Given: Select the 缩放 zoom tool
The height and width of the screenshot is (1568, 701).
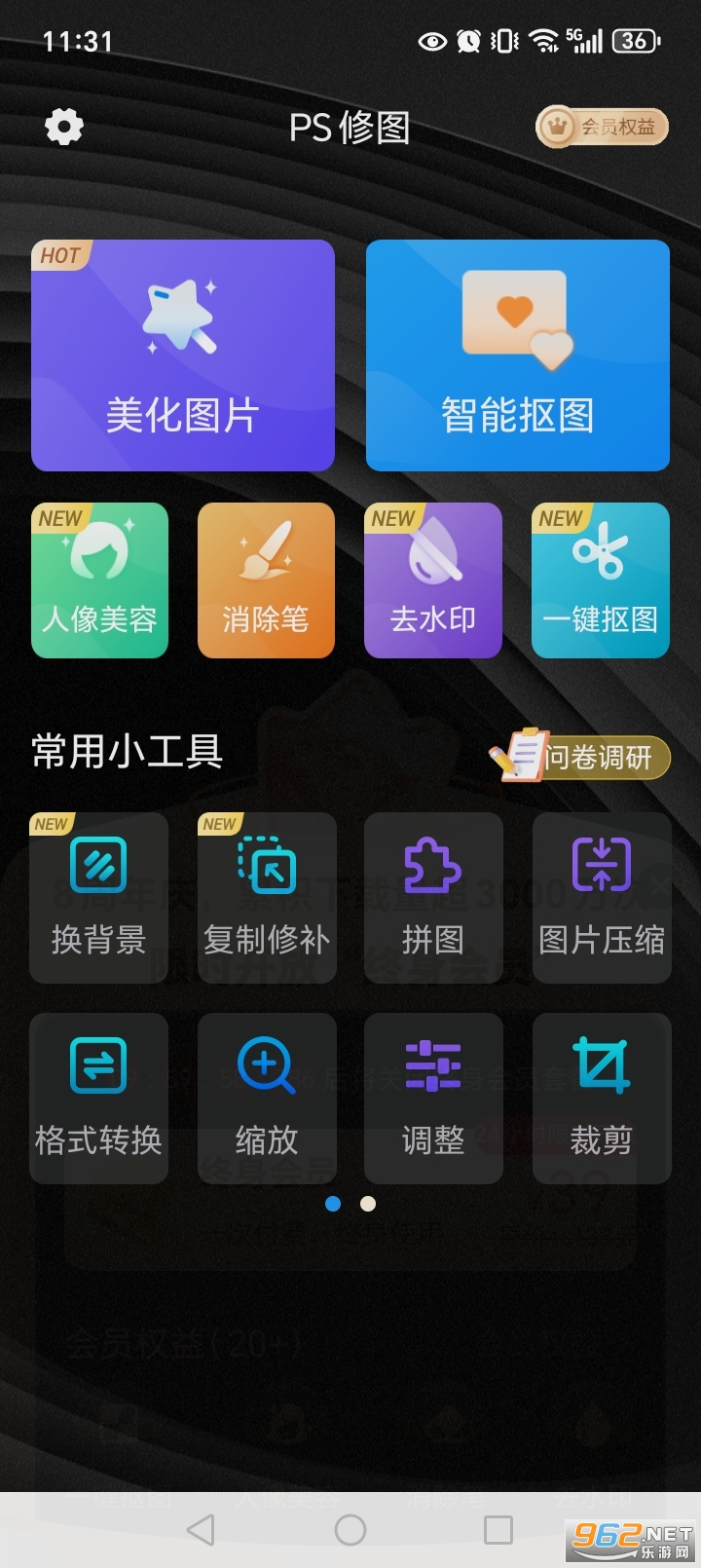Looking at the screenshot, I should pyautogui.click(x=266, y=1098).
